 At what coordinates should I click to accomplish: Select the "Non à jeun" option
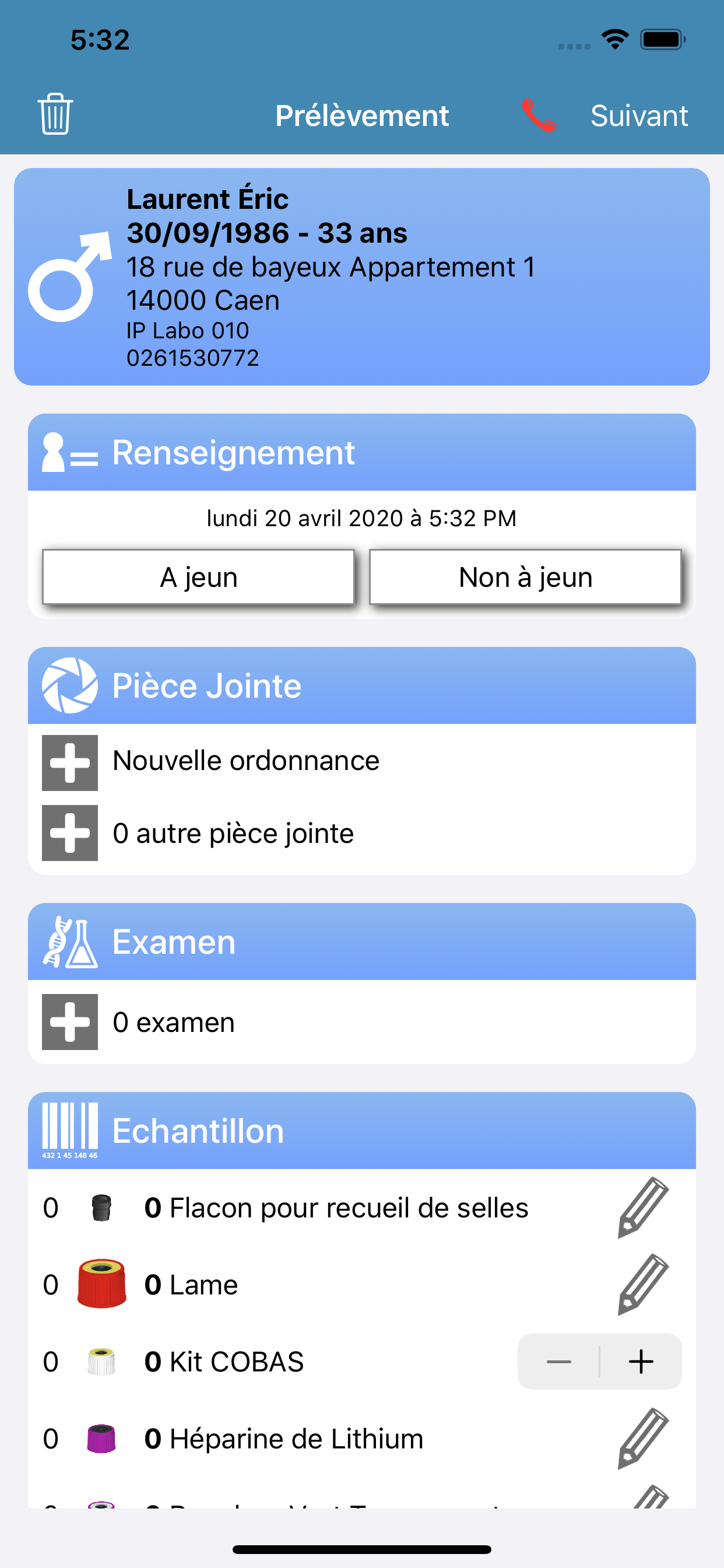click(525, 577)
